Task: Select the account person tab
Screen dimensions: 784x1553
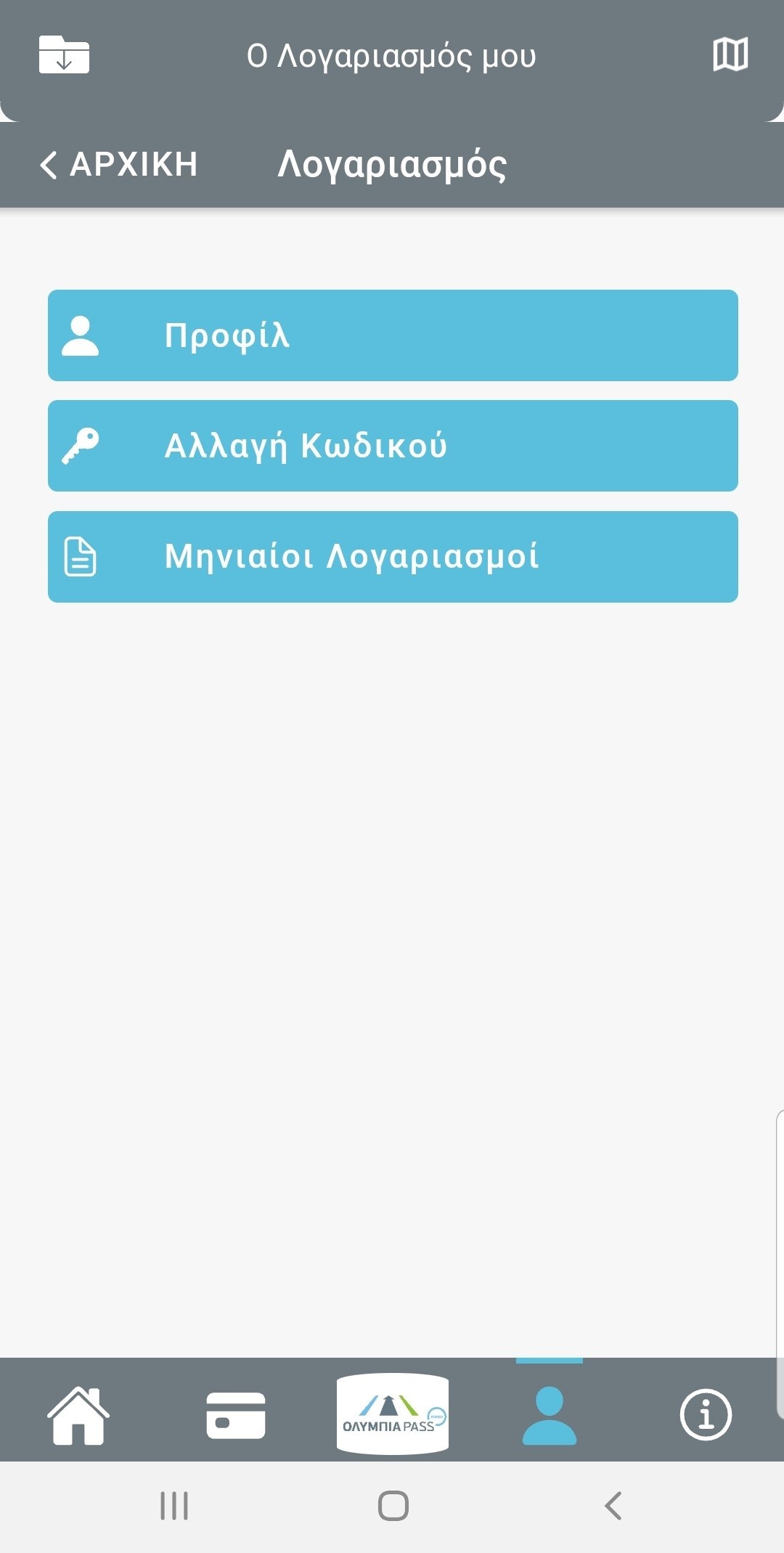Action: click(550, 1415)
